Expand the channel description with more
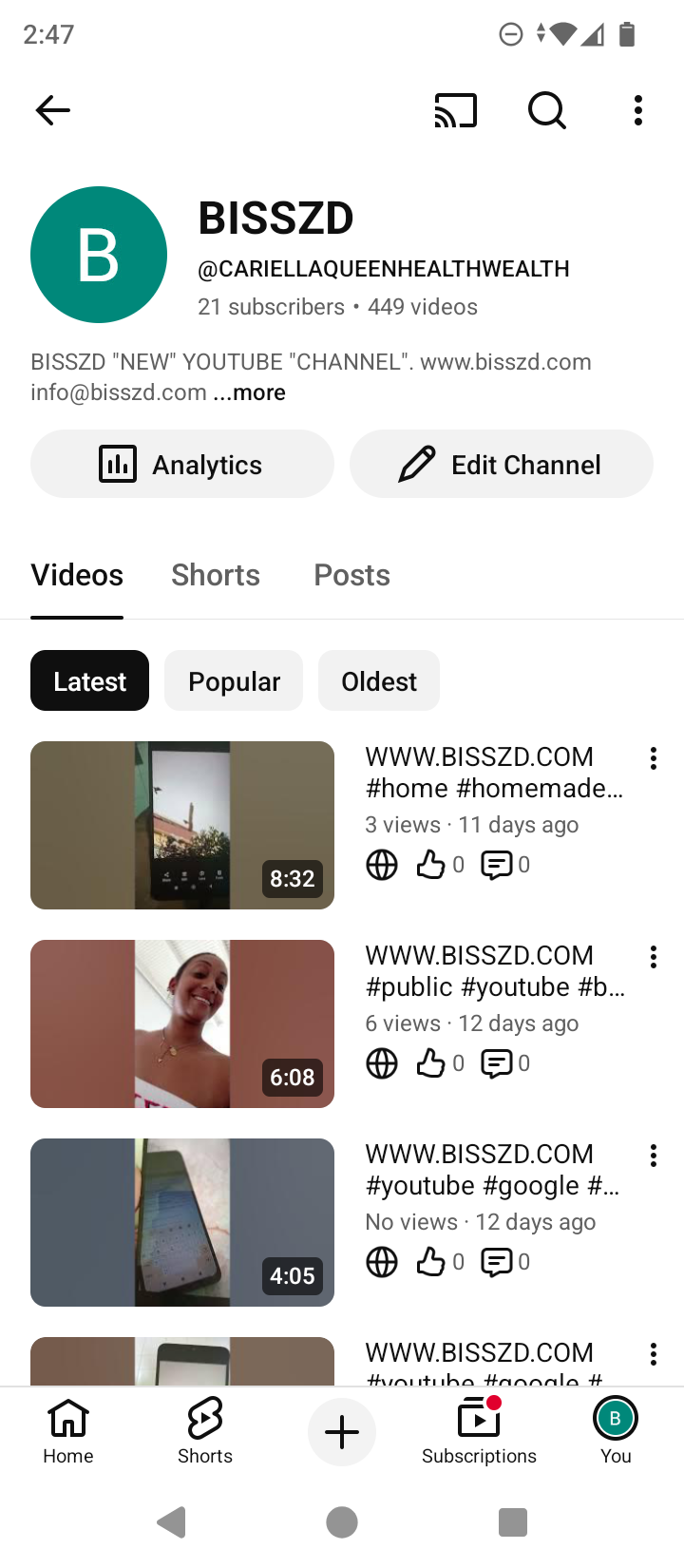The image size is (684, 1568). click(249, 392)
